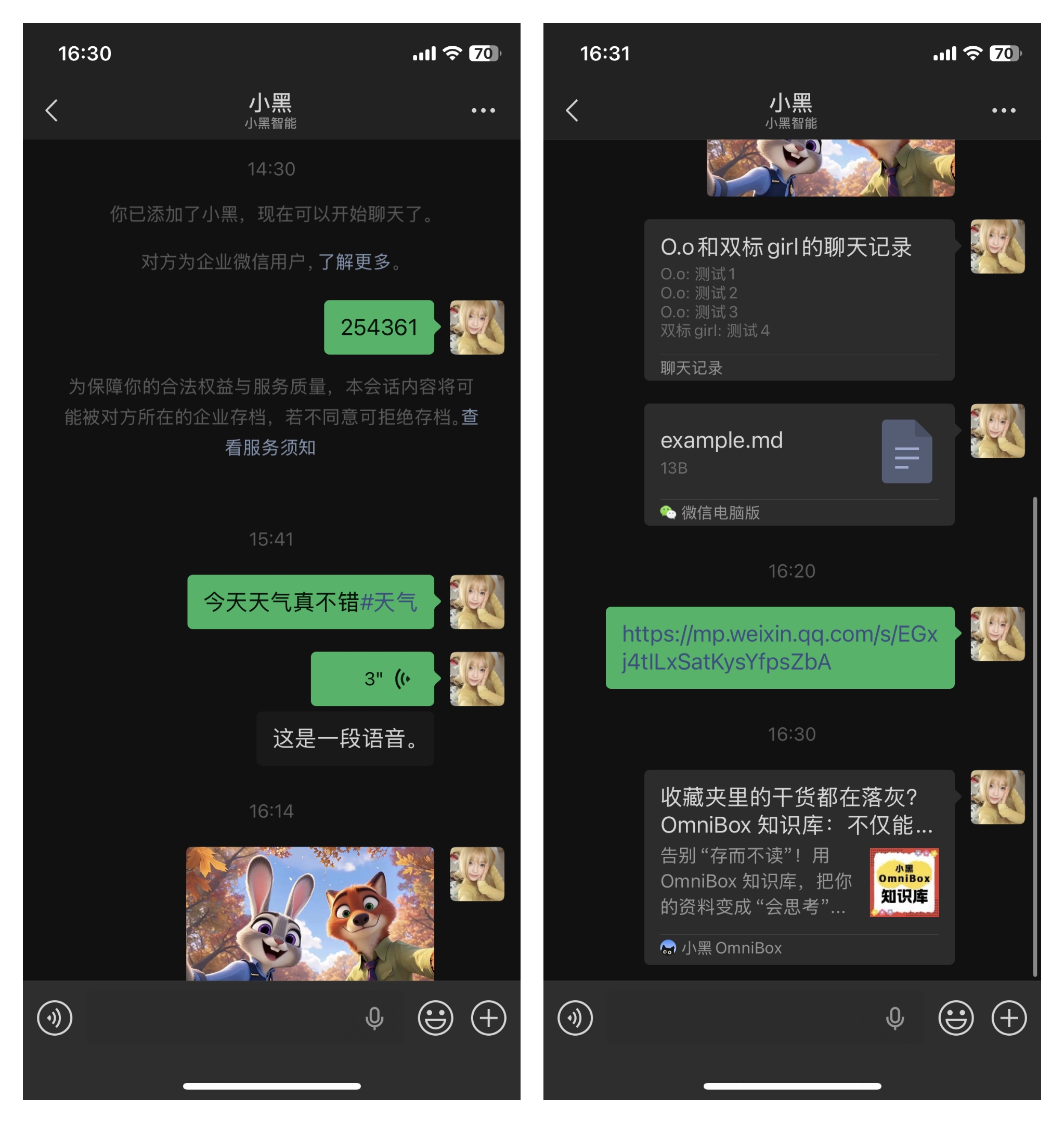Open the OmniBox 知识库 article card
The height and width of the screenshot is (1123, 1064).
click(x=799, y=866)
